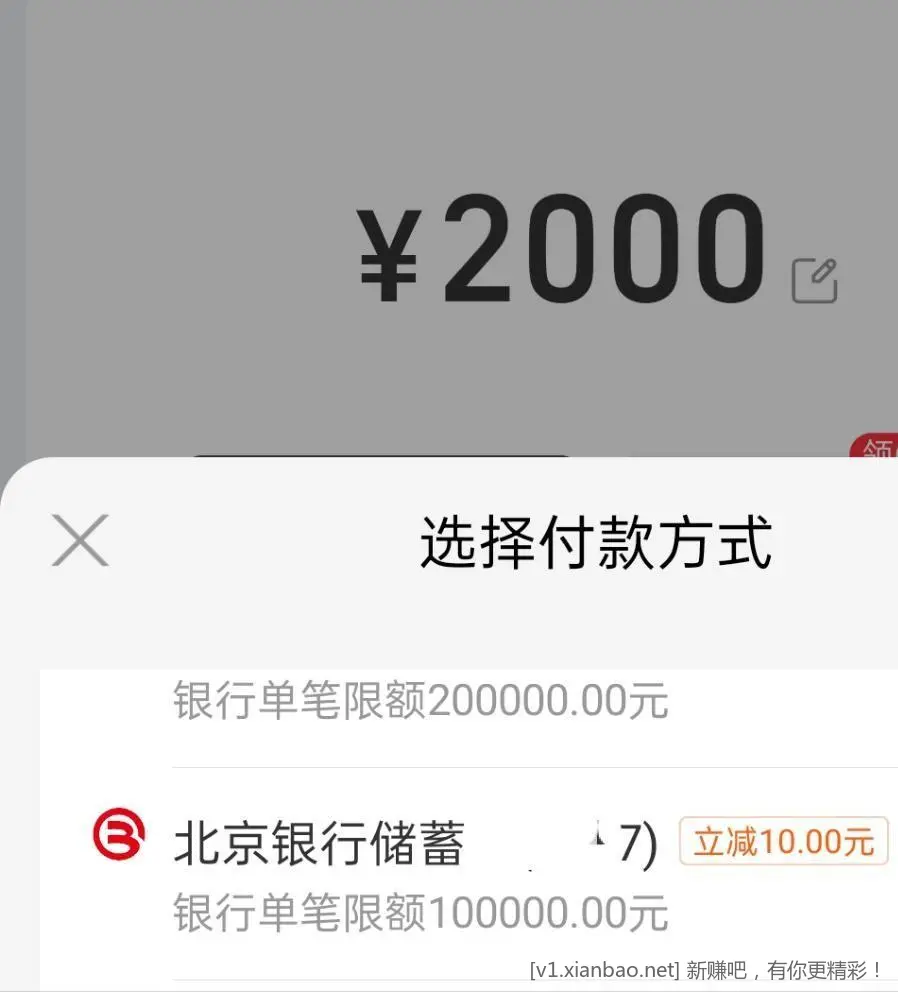Tap the 银行单笔限额100000.00元 row
The image size is (898, 992).
420,911
